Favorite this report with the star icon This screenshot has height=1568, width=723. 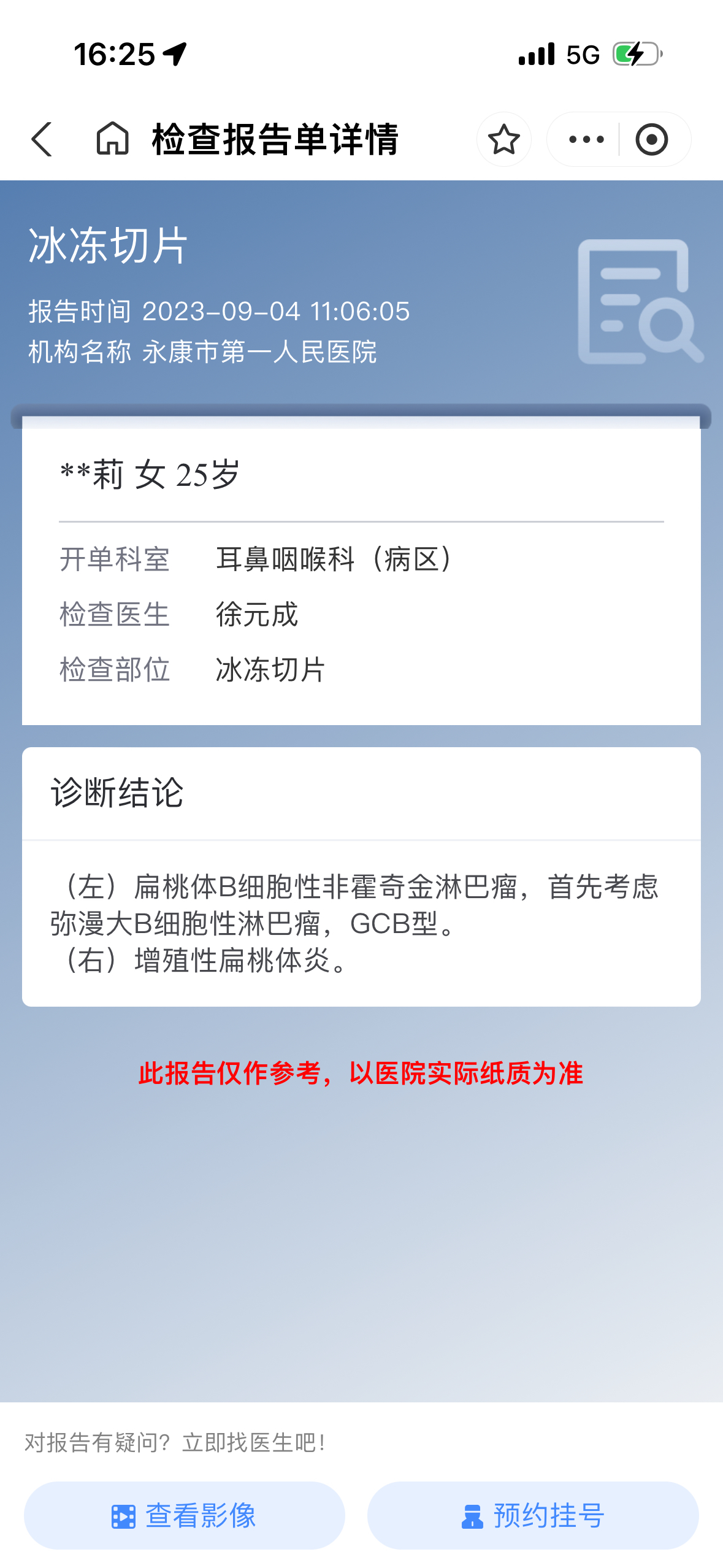coord(503,139)
